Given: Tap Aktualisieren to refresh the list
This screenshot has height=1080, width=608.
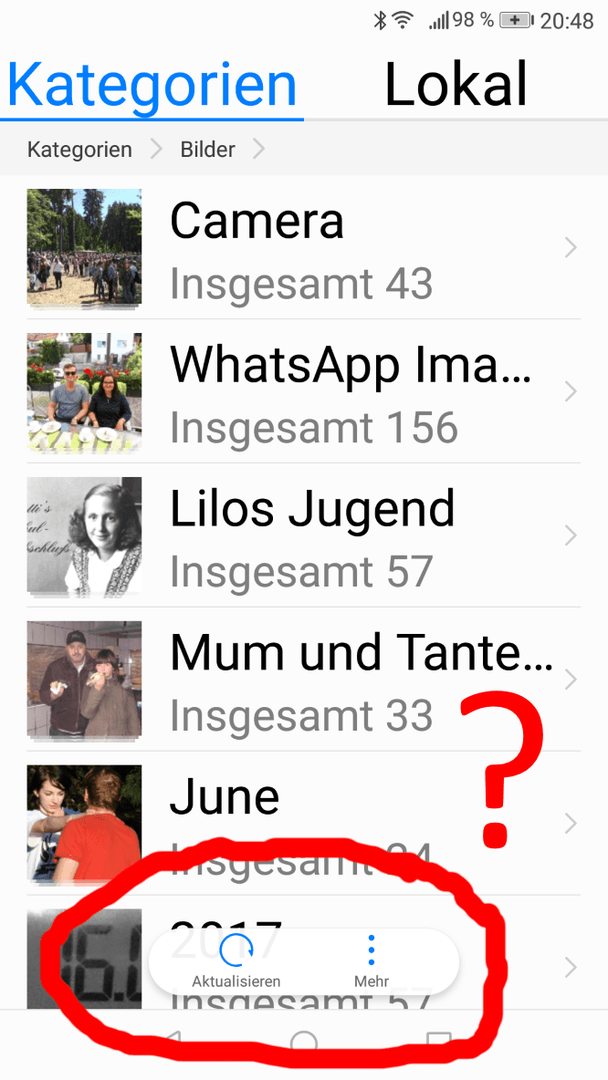Looking at the screenshot, I should click(x=237, y=962).
